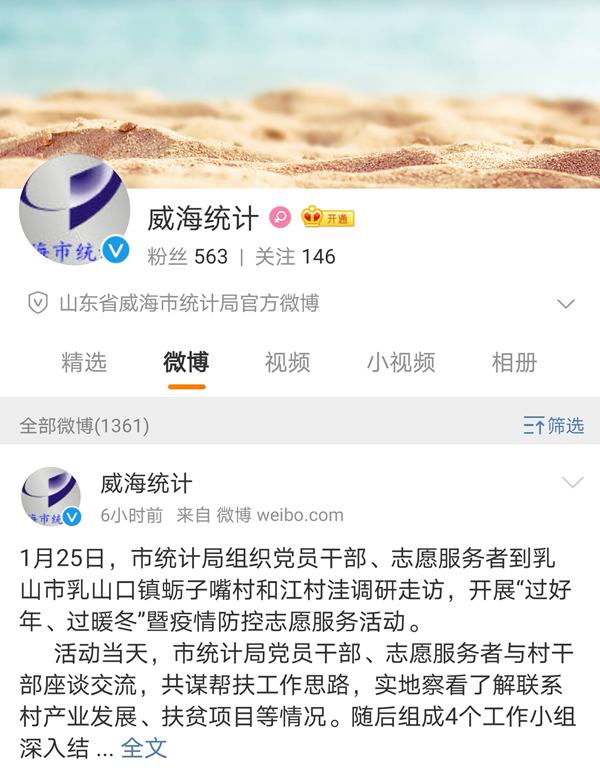This screenshot has width=600, height=771.
Task: View the large 威海统计 profile avatar
Action: coord(75,210)
